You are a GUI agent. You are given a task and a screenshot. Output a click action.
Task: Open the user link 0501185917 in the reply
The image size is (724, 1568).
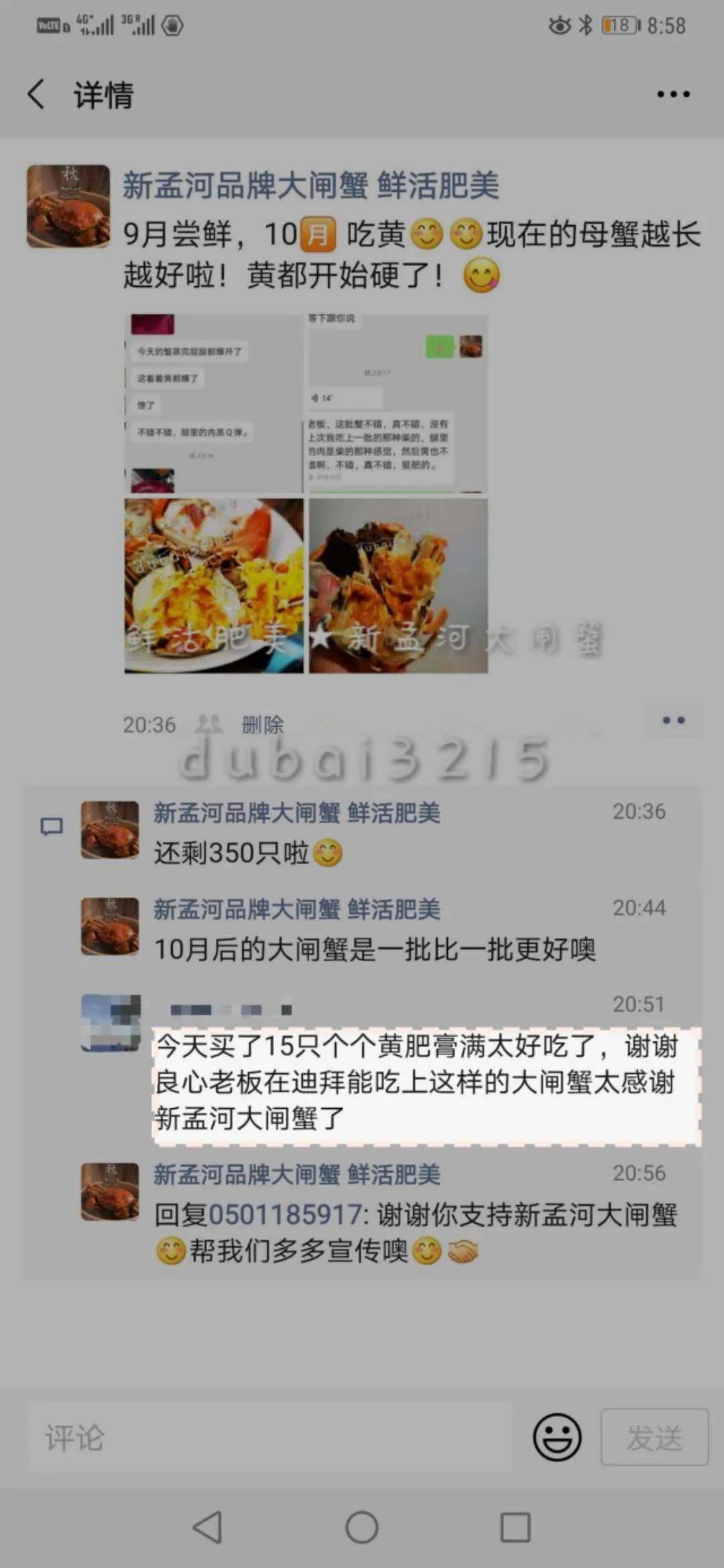(285, 1215)
